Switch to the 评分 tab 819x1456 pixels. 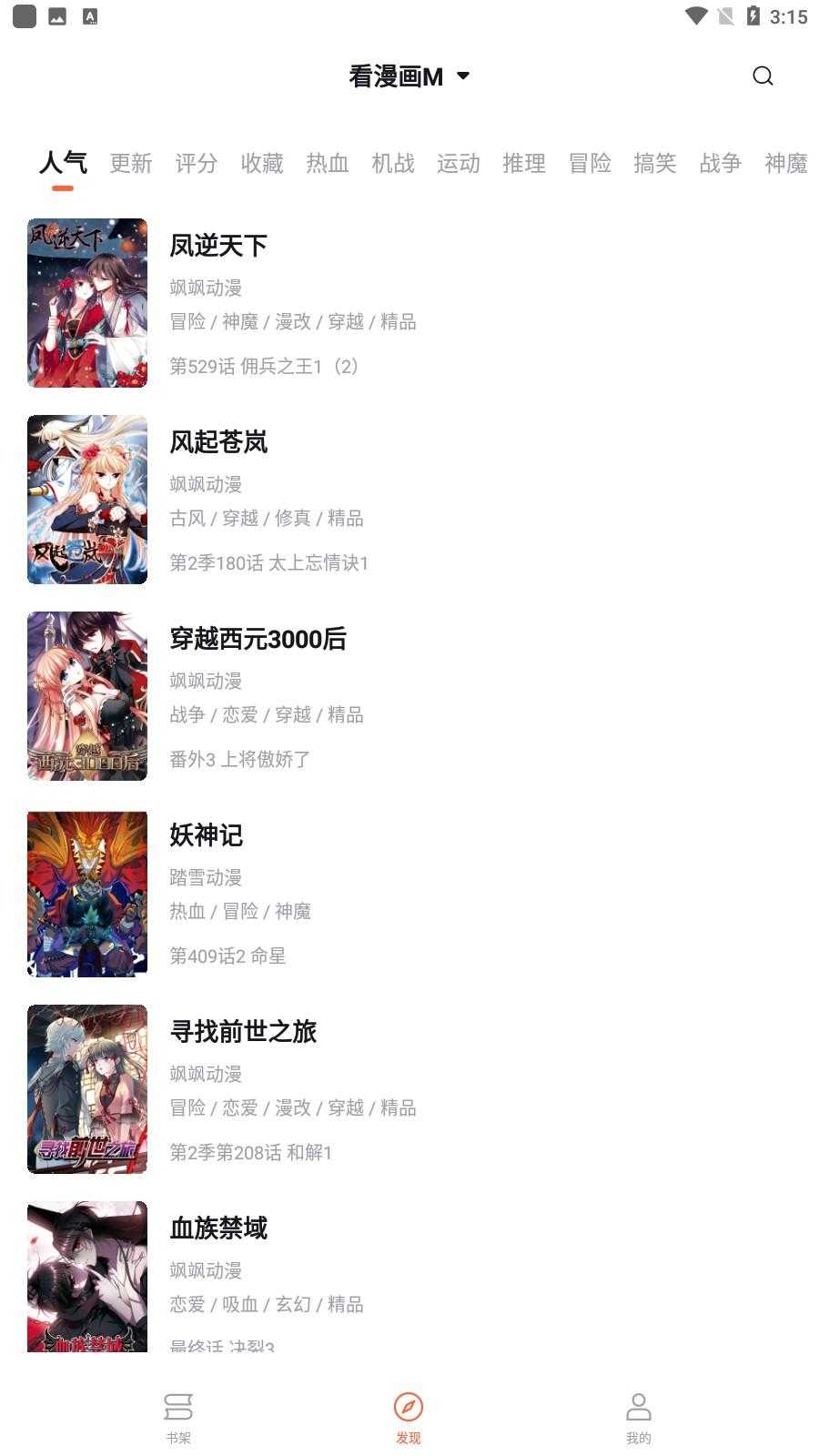click(x=197, y=163)
